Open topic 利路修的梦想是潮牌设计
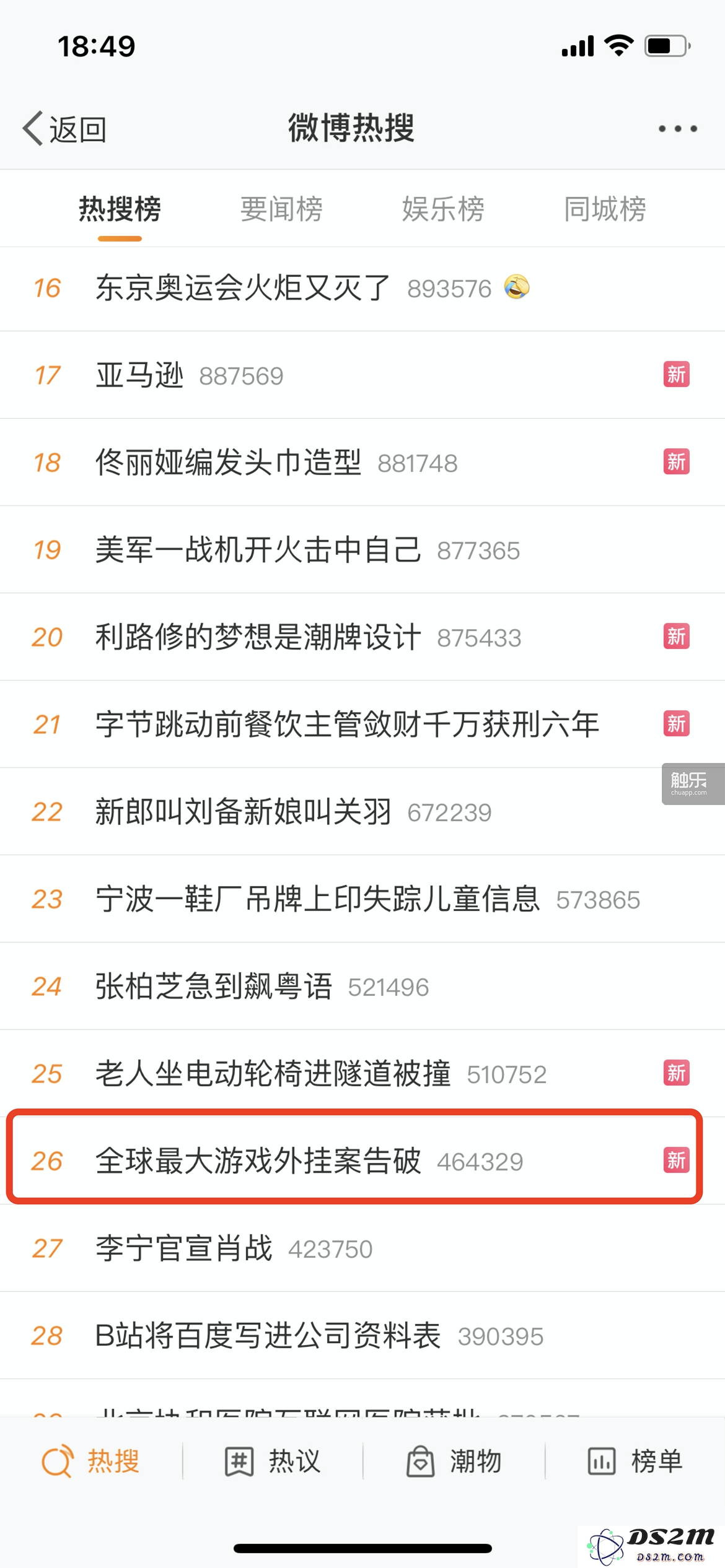The height and width of the screenshot is (1568, 725). pos(258,638)
